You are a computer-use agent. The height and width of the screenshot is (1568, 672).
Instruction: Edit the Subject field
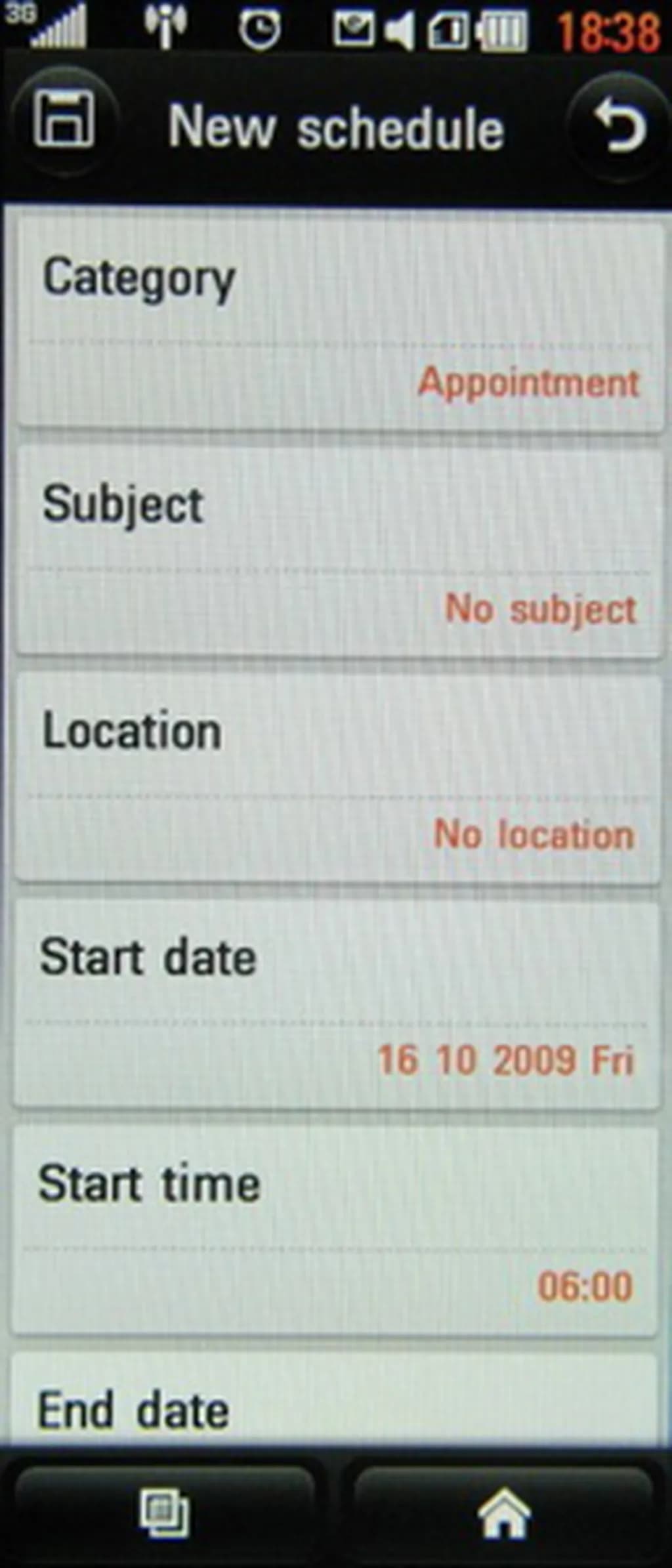click(339, 551)
